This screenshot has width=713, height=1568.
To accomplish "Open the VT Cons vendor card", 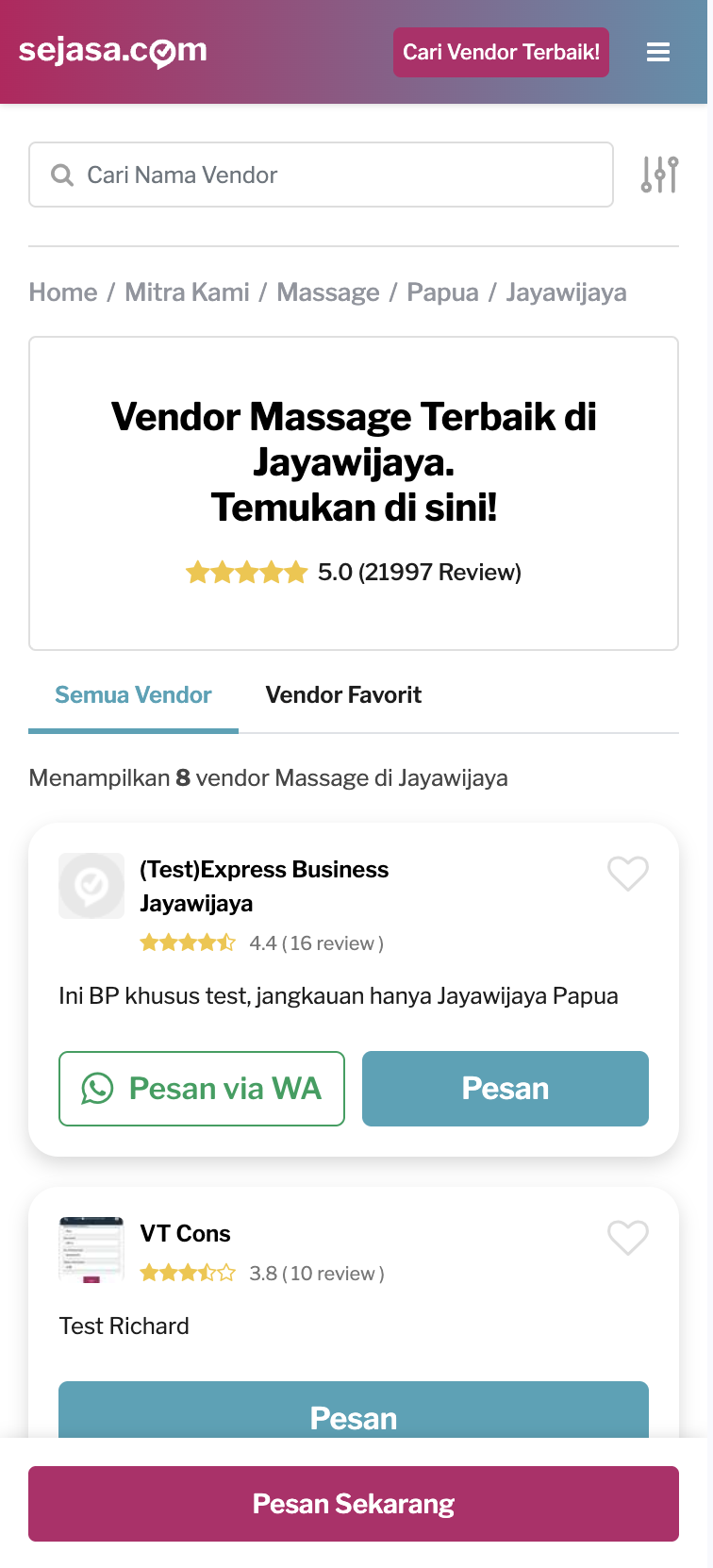I will coord(185,1234).
